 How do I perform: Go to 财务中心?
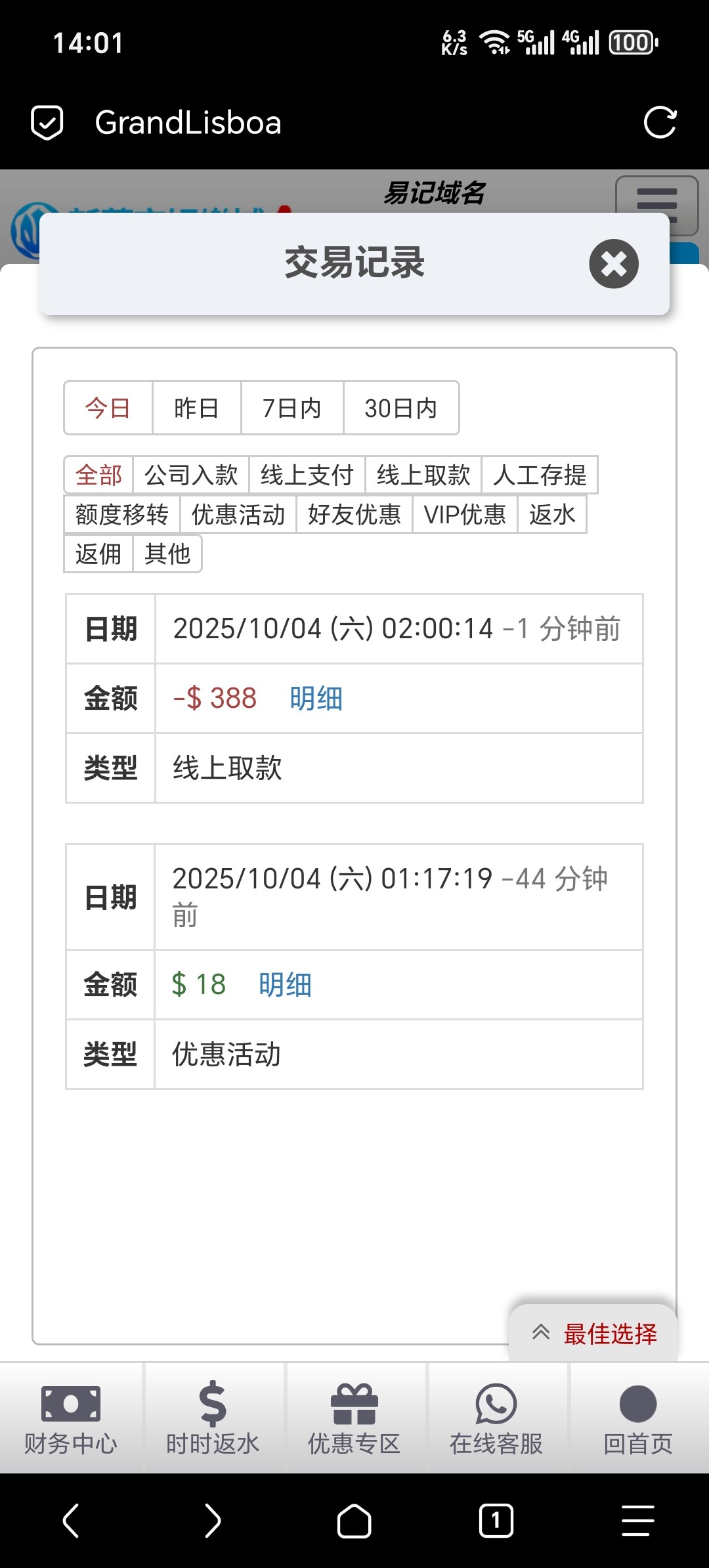click(71, 1418)
